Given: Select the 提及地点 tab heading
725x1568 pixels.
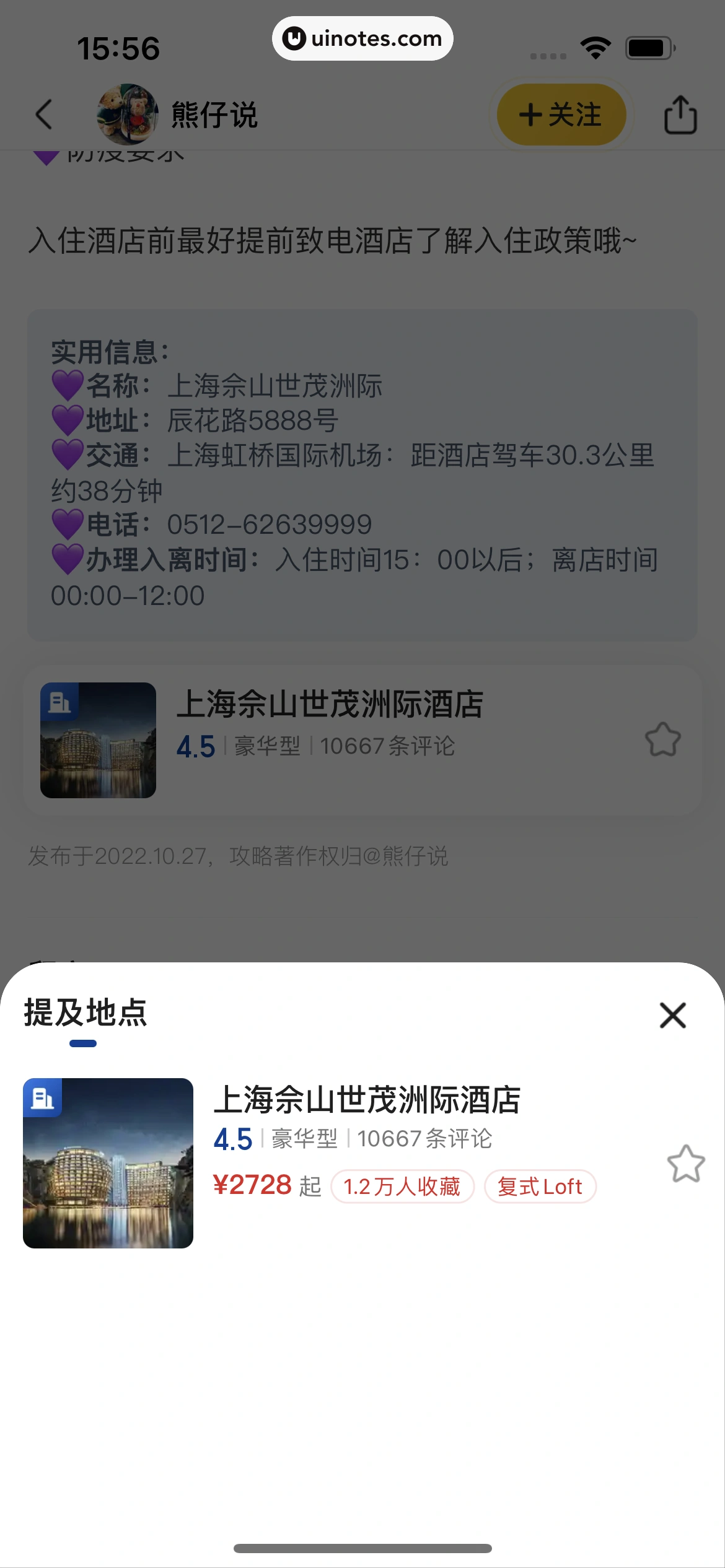Looking at the screenshot, I should [85, 1014].
